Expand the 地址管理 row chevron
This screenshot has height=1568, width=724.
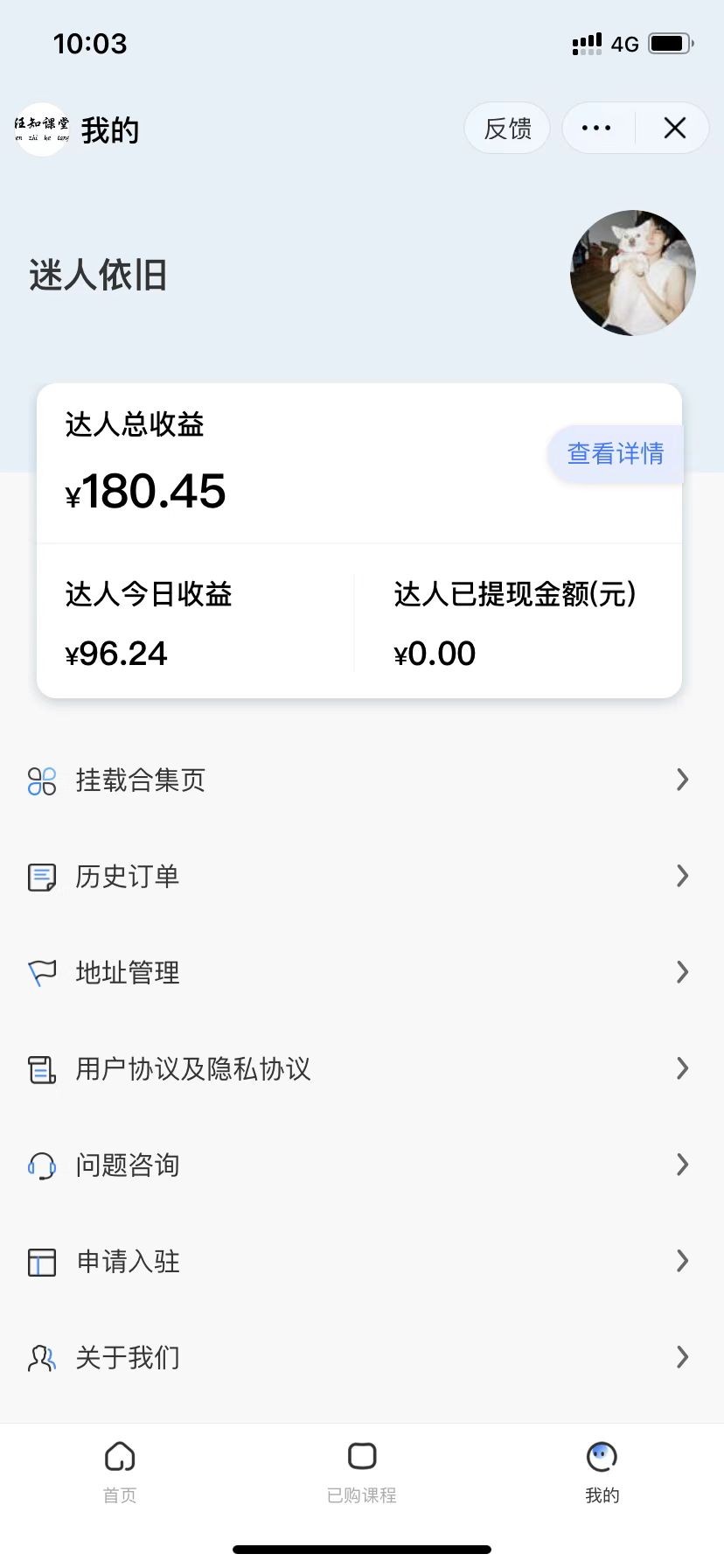pos(682,971)
